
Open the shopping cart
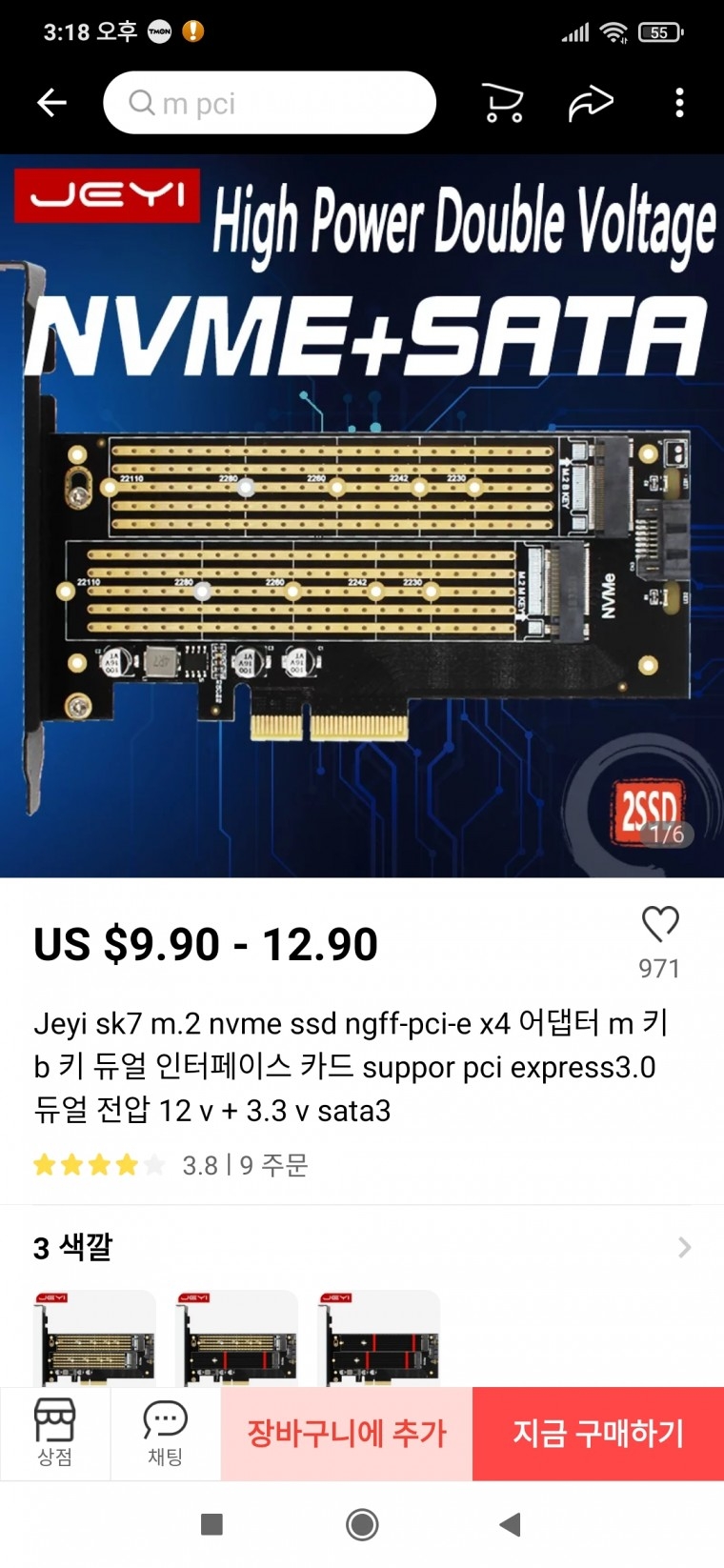coord(502,103)
